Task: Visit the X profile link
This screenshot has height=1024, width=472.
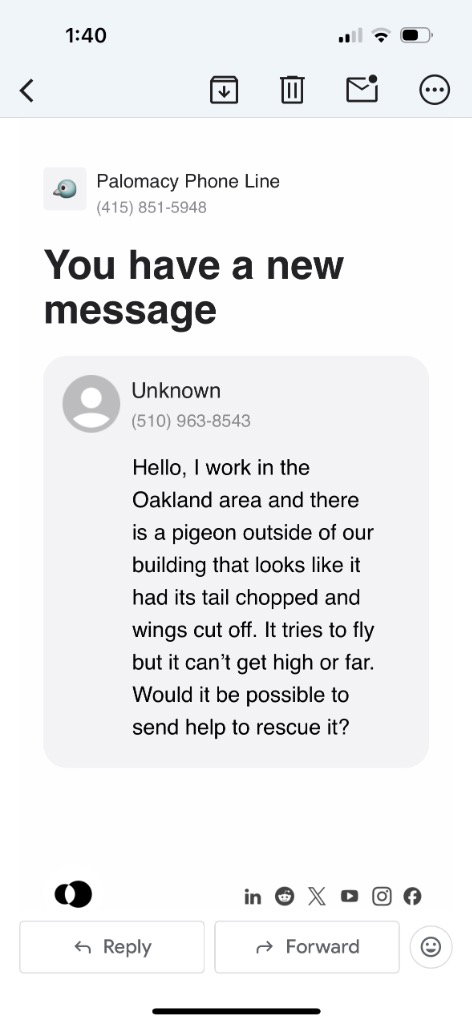Action: [x=316, y=896]
